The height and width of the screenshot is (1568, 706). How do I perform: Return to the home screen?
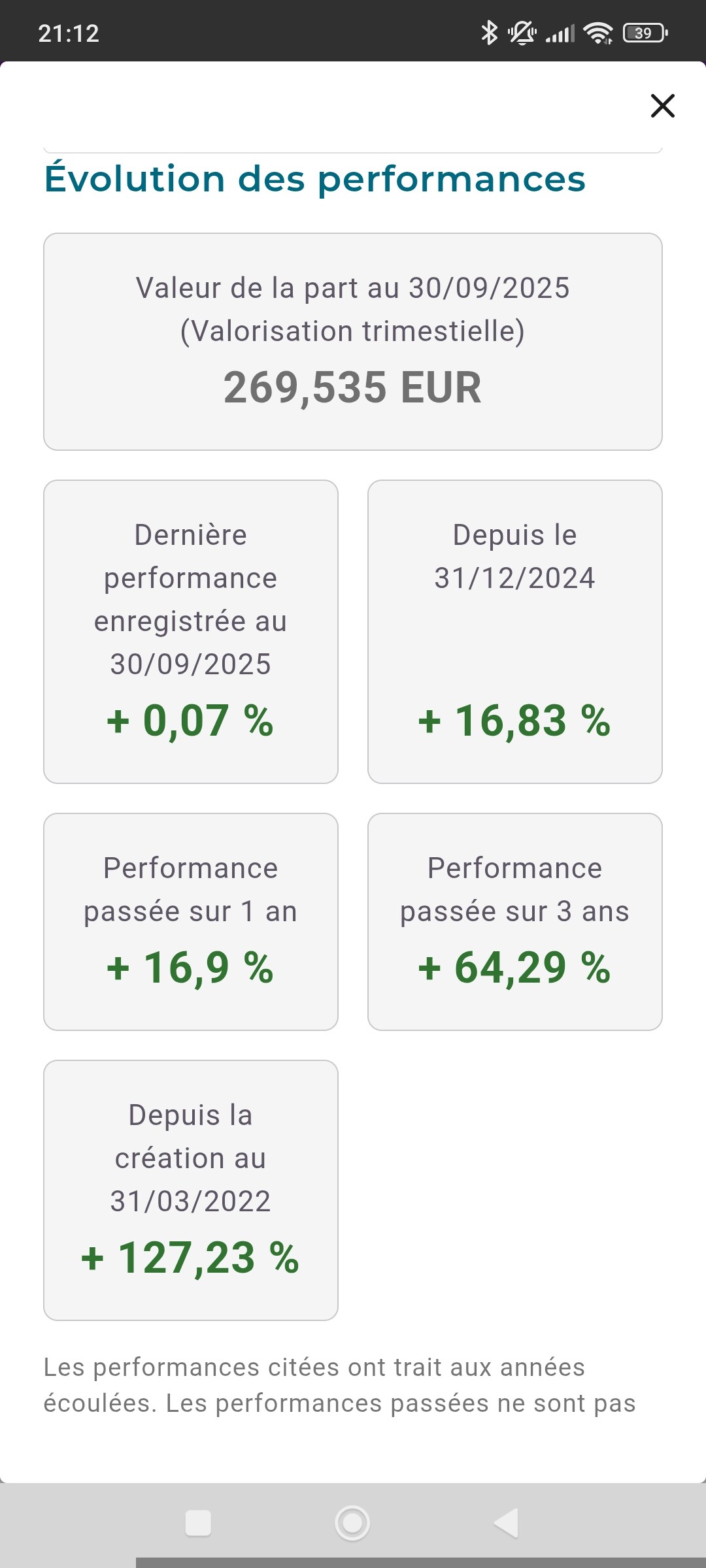pyautogui.click(x=352, y=1523)
